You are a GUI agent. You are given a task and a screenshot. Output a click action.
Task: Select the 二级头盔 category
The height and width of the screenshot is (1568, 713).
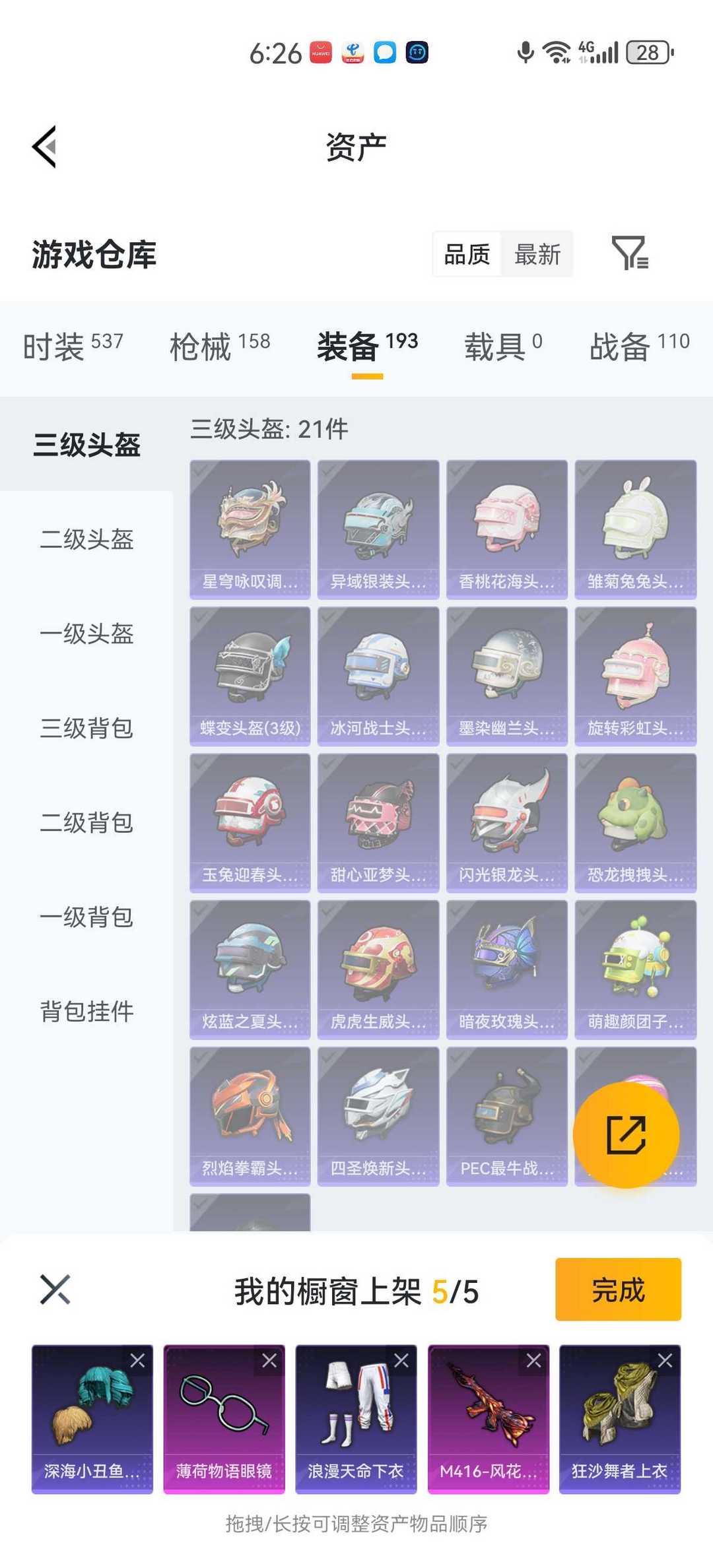point(86,539)
